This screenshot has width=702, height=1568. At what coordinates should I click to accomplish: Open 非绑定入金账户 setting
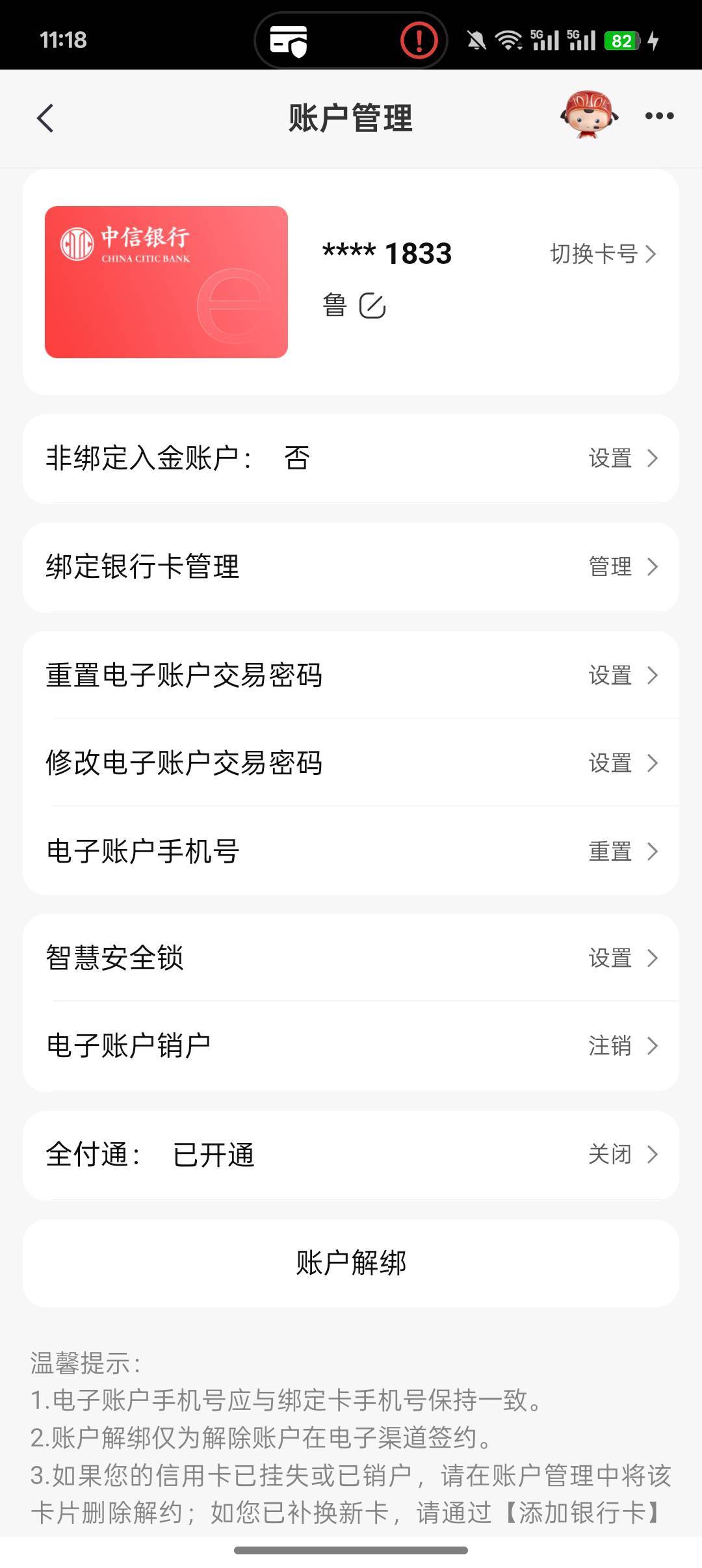[x=622, y=458]
